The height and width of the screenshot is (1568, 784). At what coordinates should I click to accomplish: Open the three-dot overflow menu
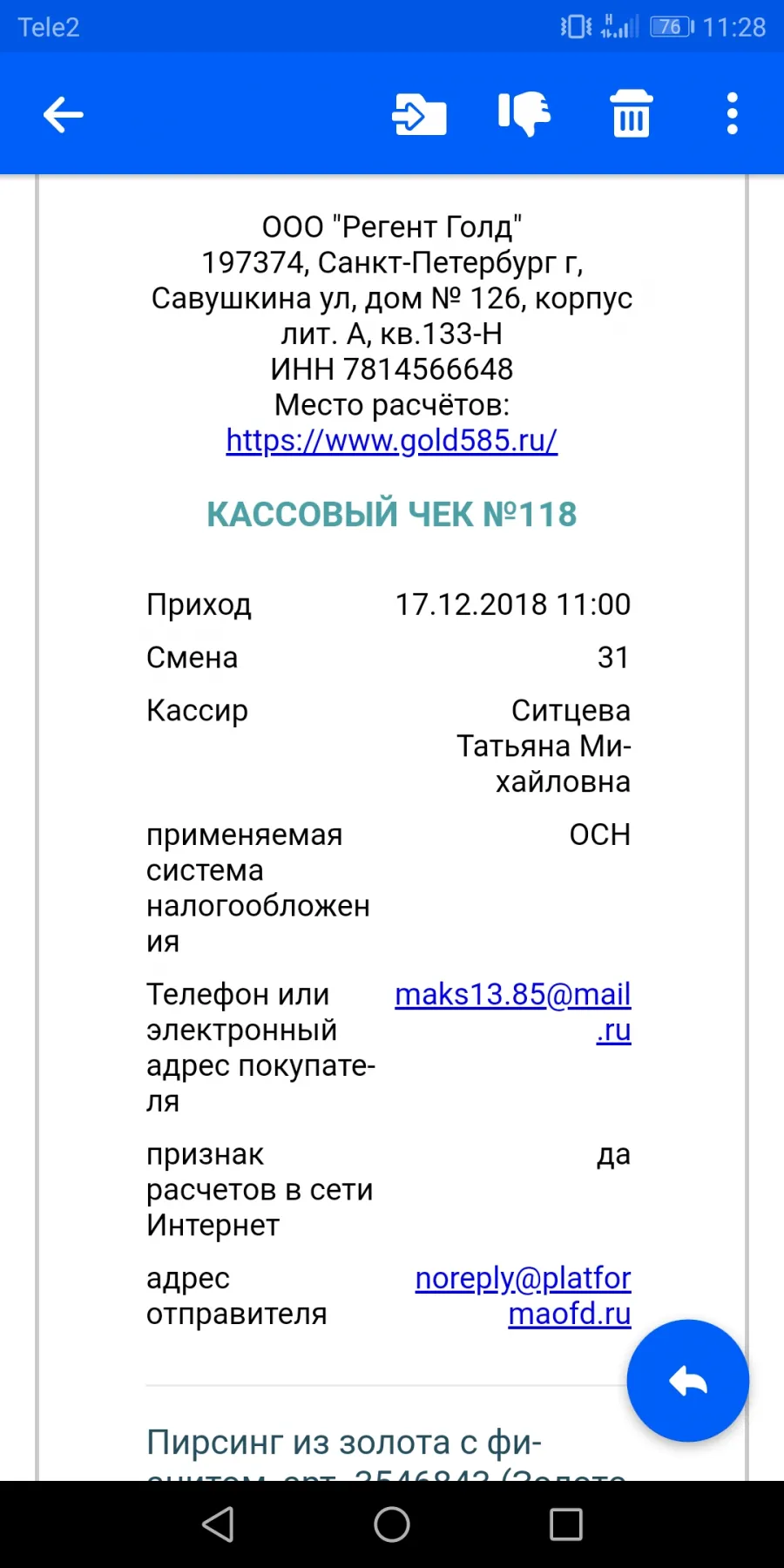point(733,114)
